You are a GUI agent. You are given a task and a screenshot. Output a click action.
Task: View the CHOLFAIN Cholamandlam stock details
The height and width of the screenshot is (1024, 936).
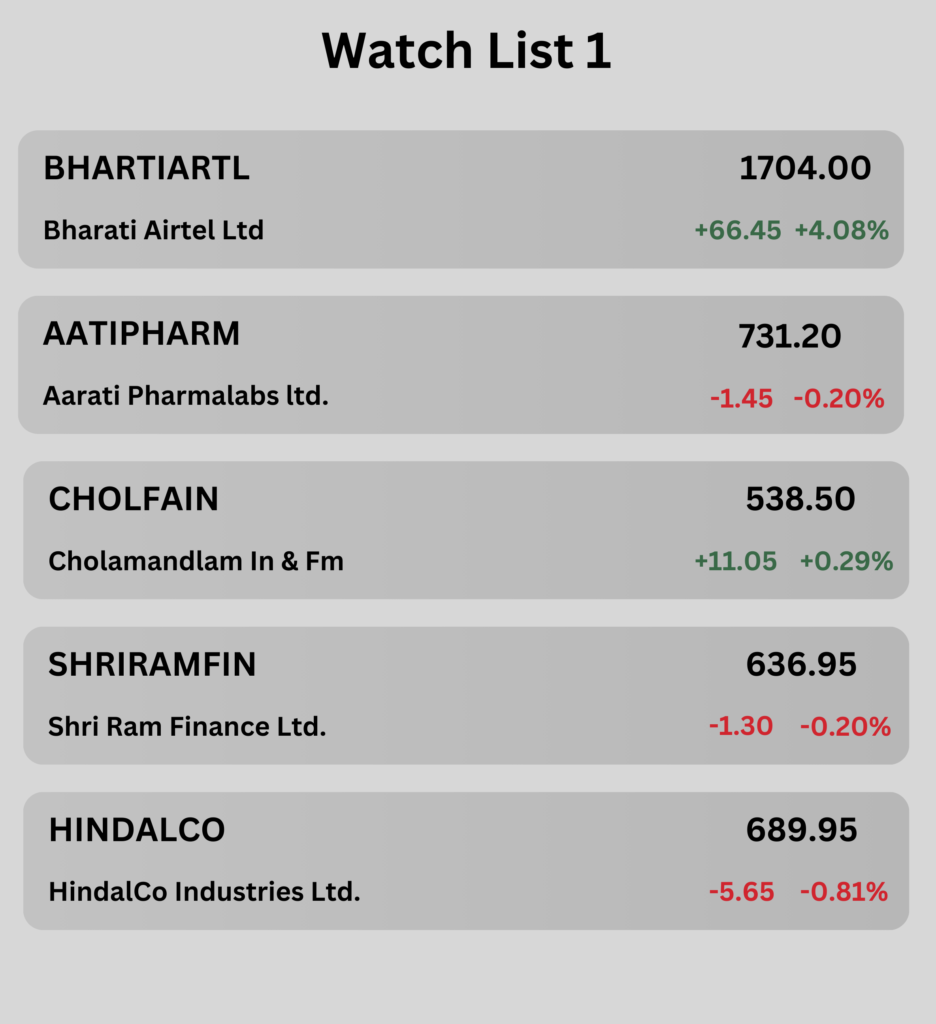pos(465,530)
